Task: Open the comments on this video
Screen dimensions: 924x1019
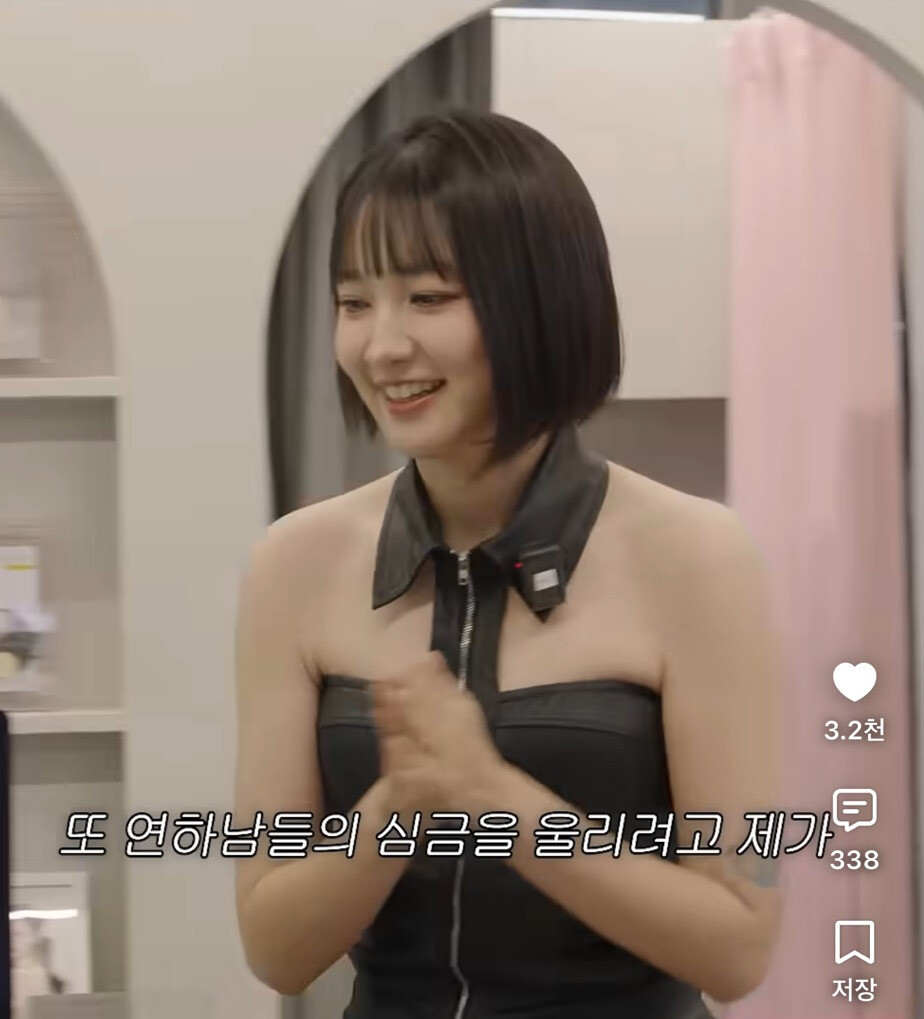Action: click(x=854, y=809)
